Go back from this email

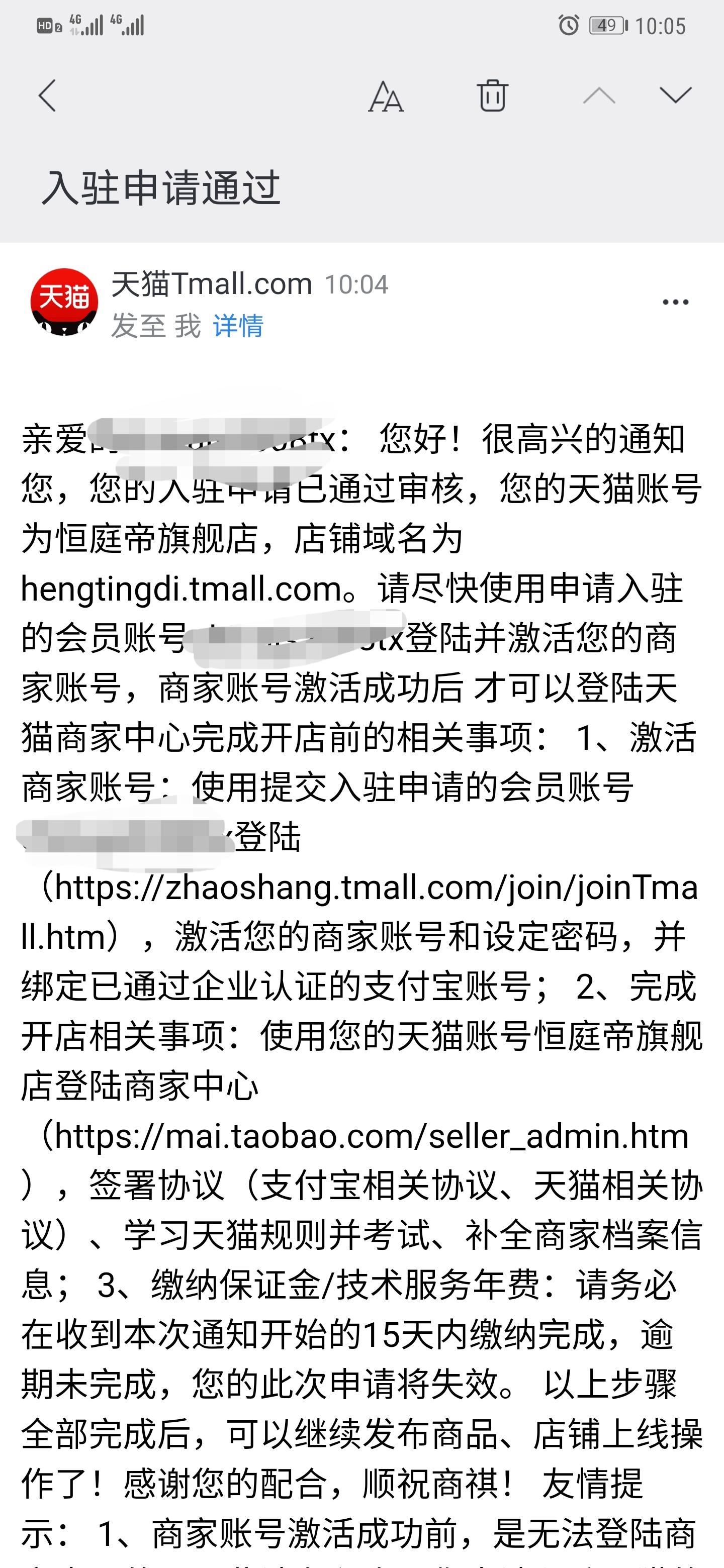47,95
